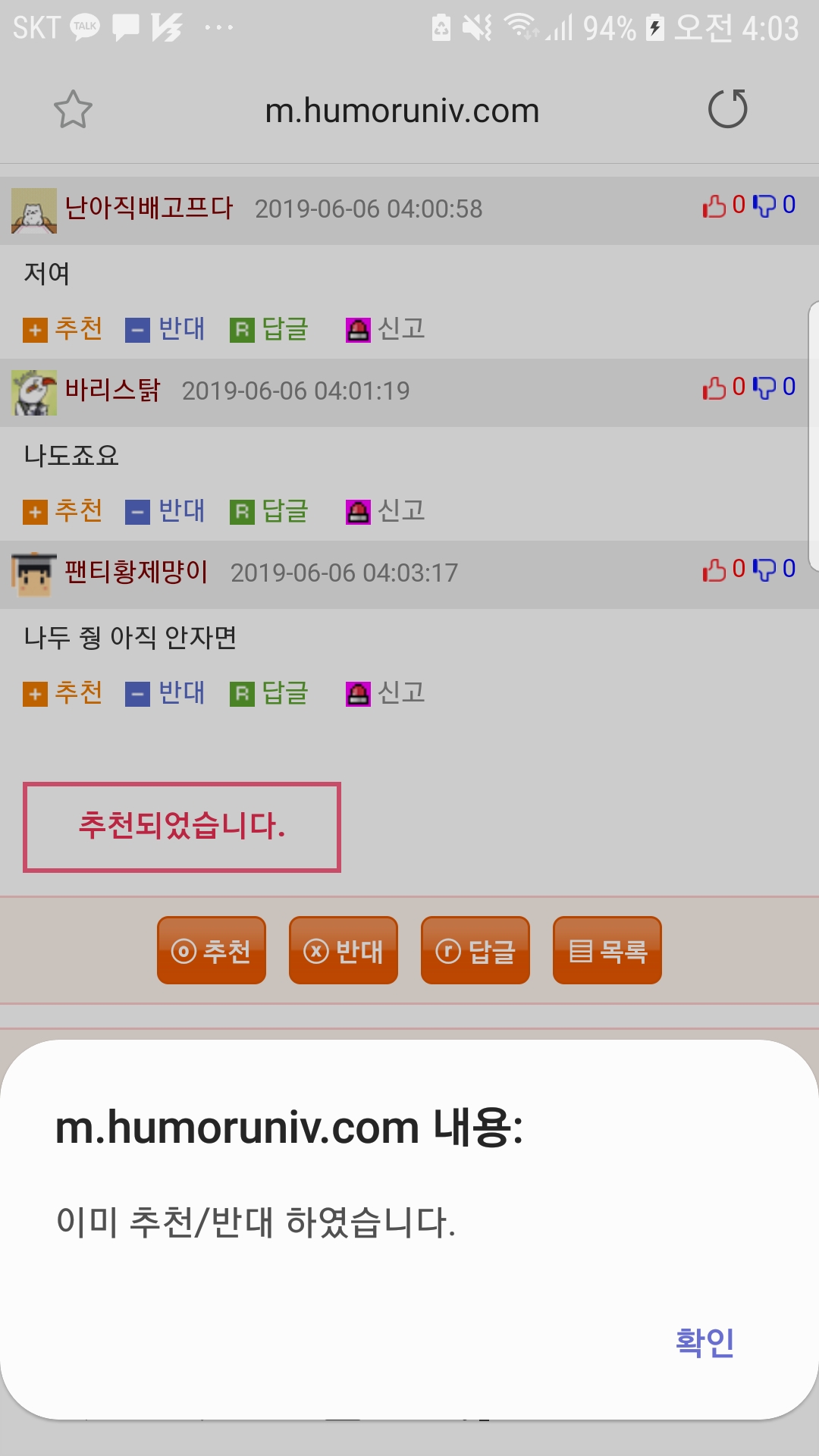Recommend (추천) 난아직배고프다's comment
The image size is (819, 1456).
coord(63,329)
